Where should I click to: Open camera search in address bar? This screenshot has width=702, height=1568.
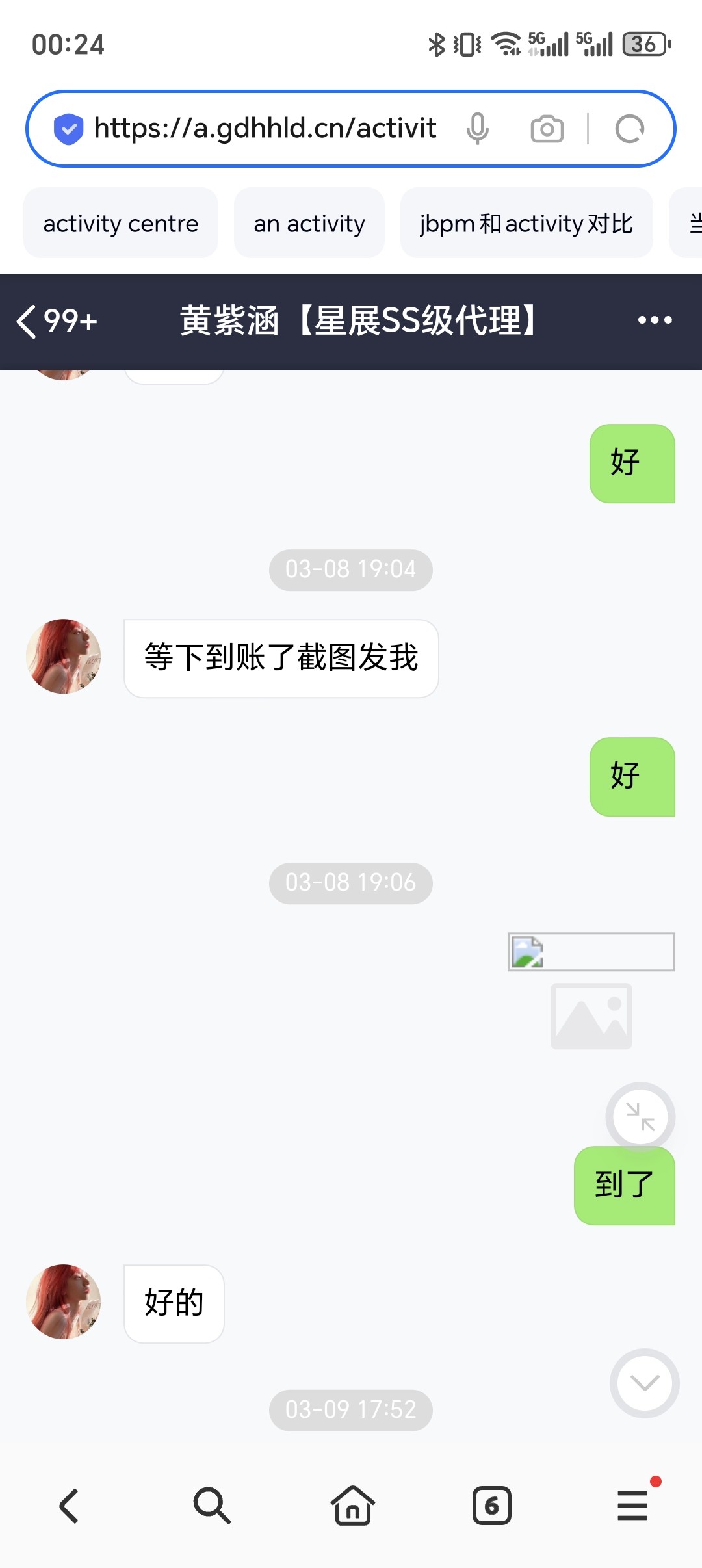click(547, 129)
